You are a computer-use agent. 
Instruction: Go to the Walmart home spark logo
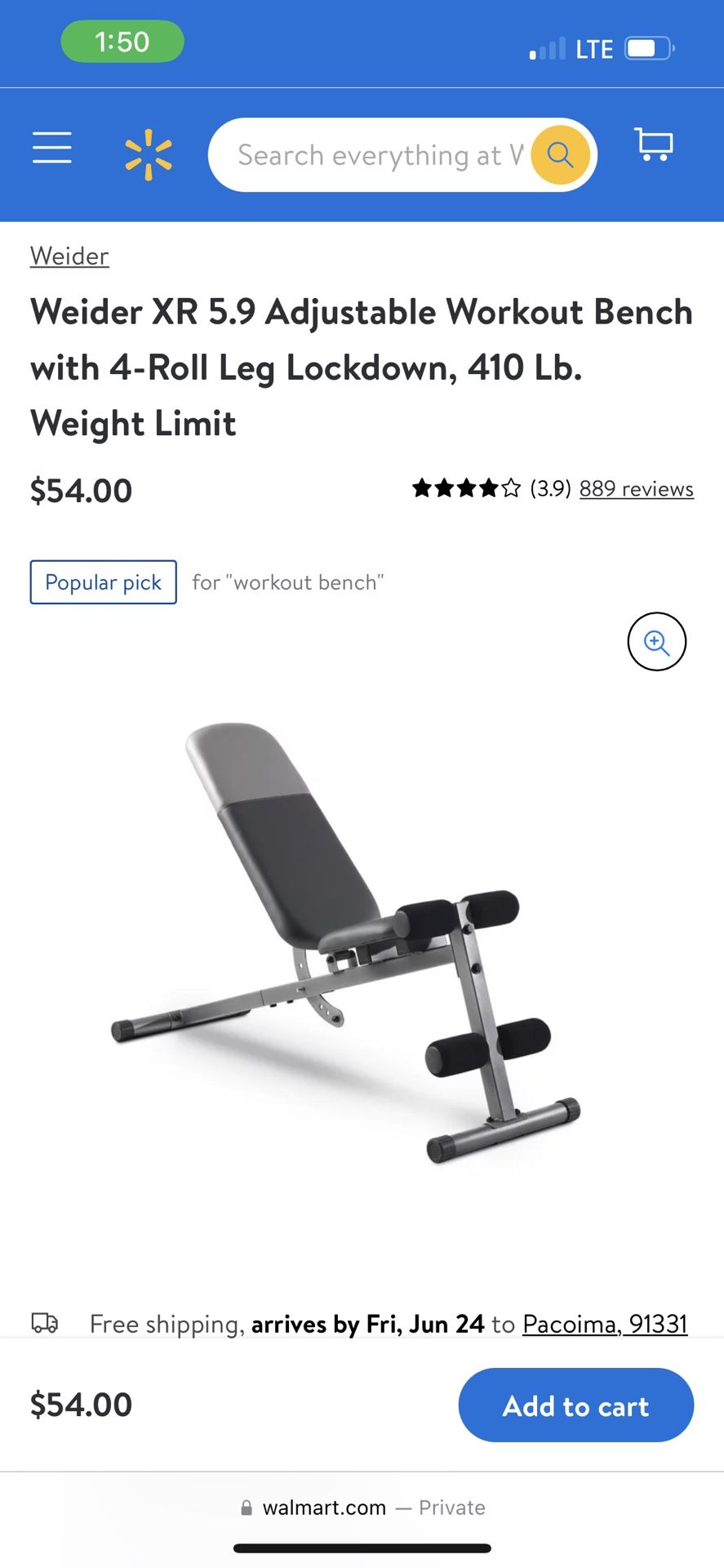[x=149, y=154]
